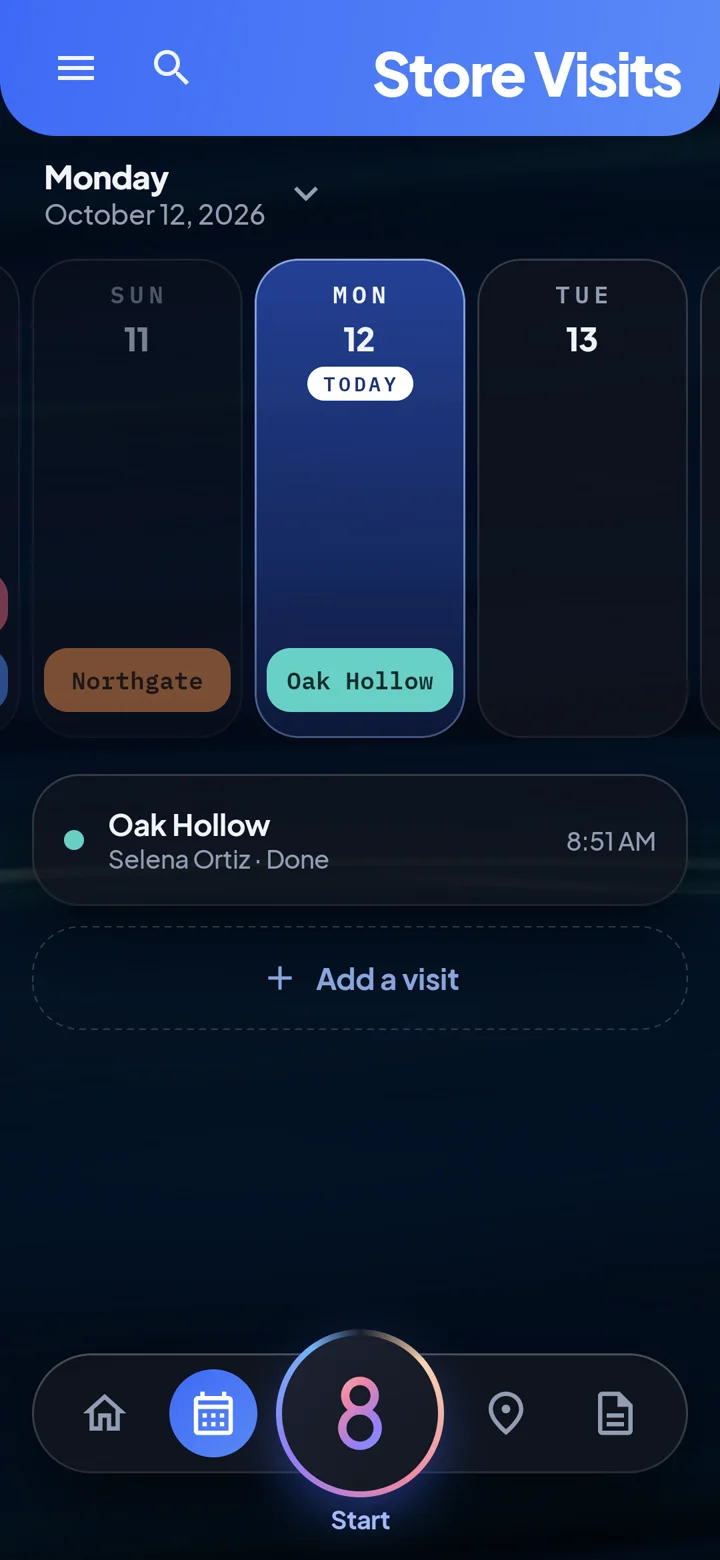
Task: Select Sunday 11 day card
Action: point(137,498)
